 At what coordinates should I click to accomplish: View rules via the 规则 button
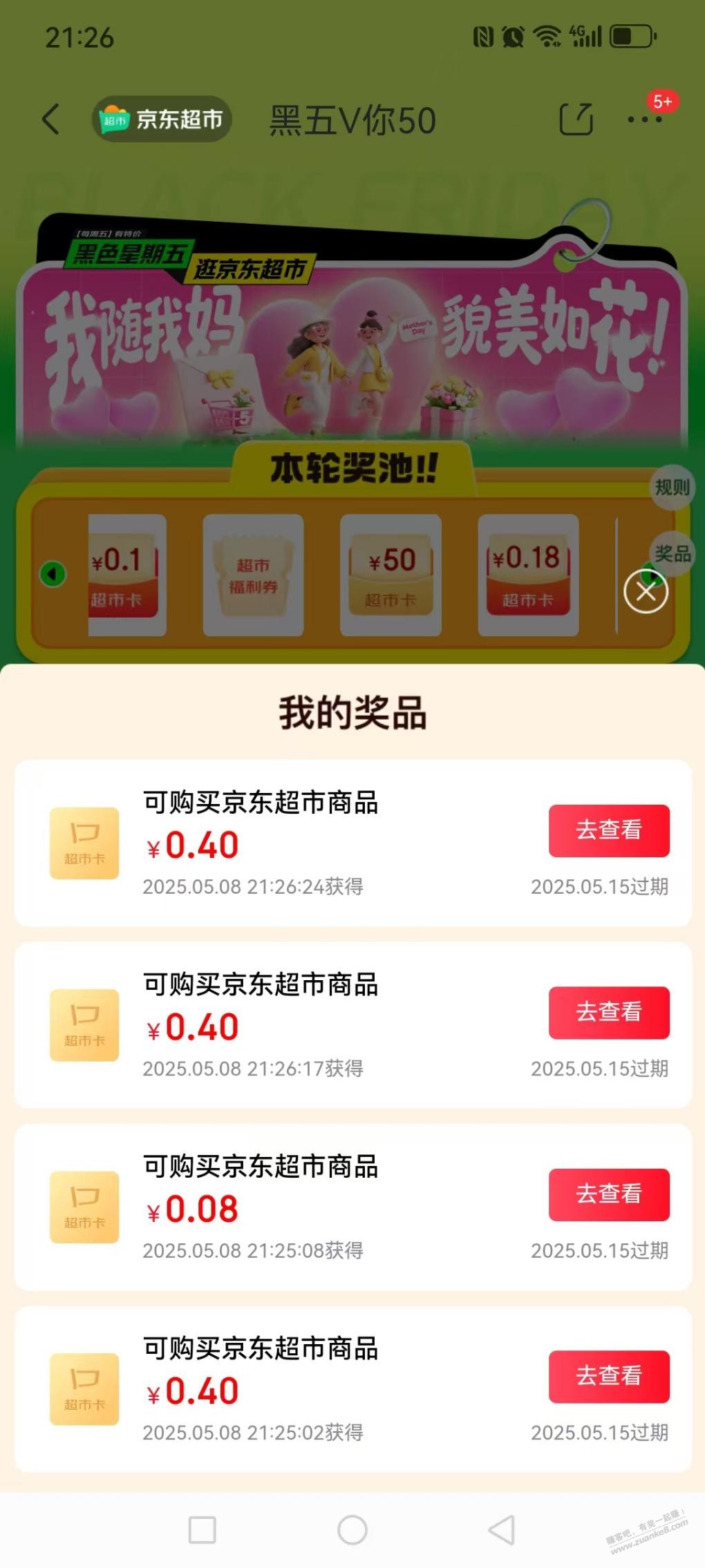672,487
